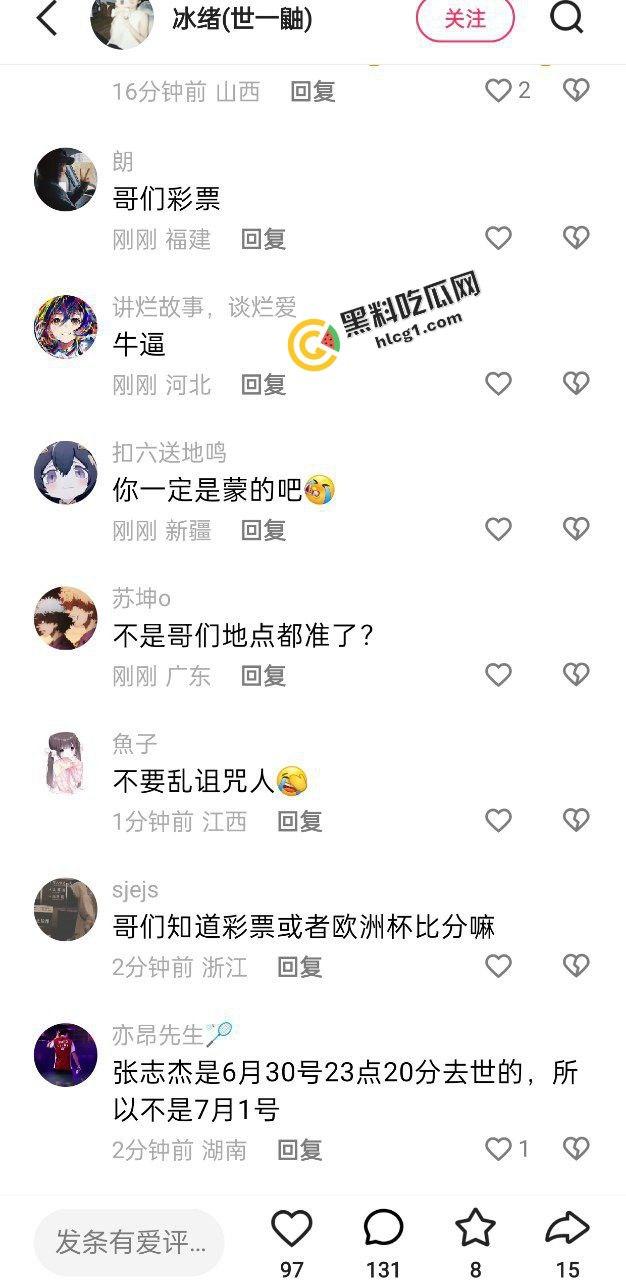Reply to 朗's comment 哥们彩票
Viewport: 626px width, 1280px height.
[x=264, y=238]
